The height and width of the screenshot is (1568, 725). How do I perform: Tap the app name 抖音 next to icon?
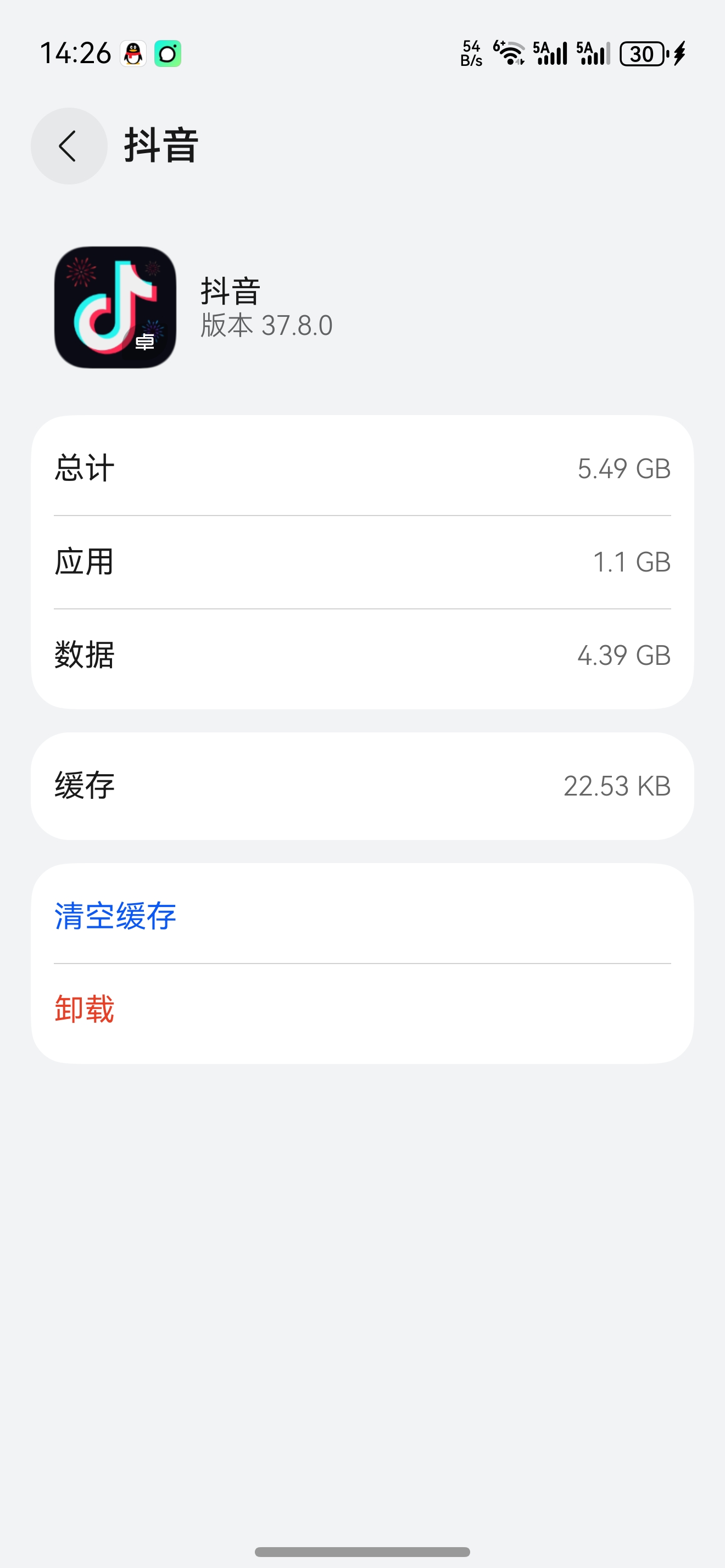point(231,292)
